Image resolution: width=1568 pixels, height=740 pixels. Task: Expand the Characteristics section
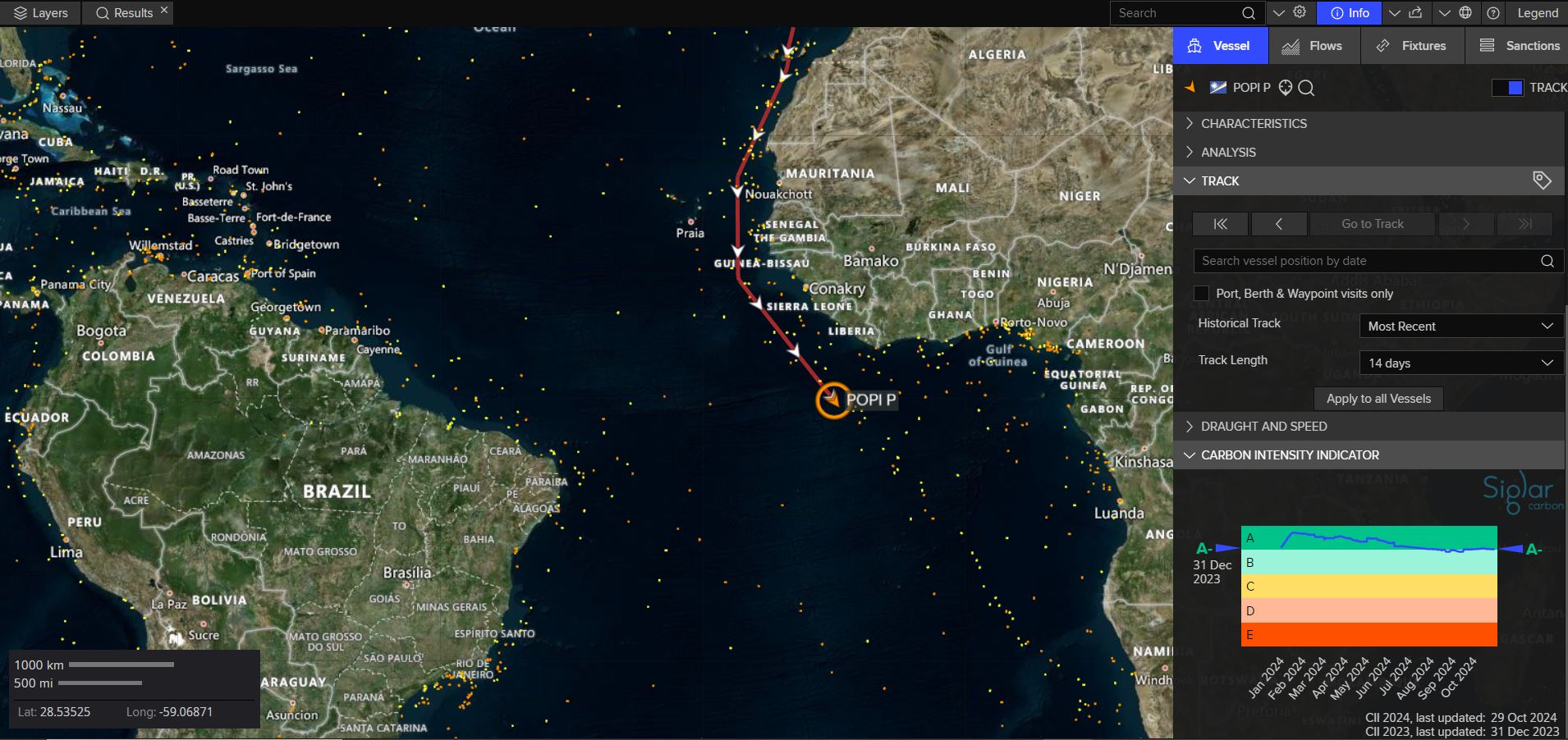point(1254,123)
